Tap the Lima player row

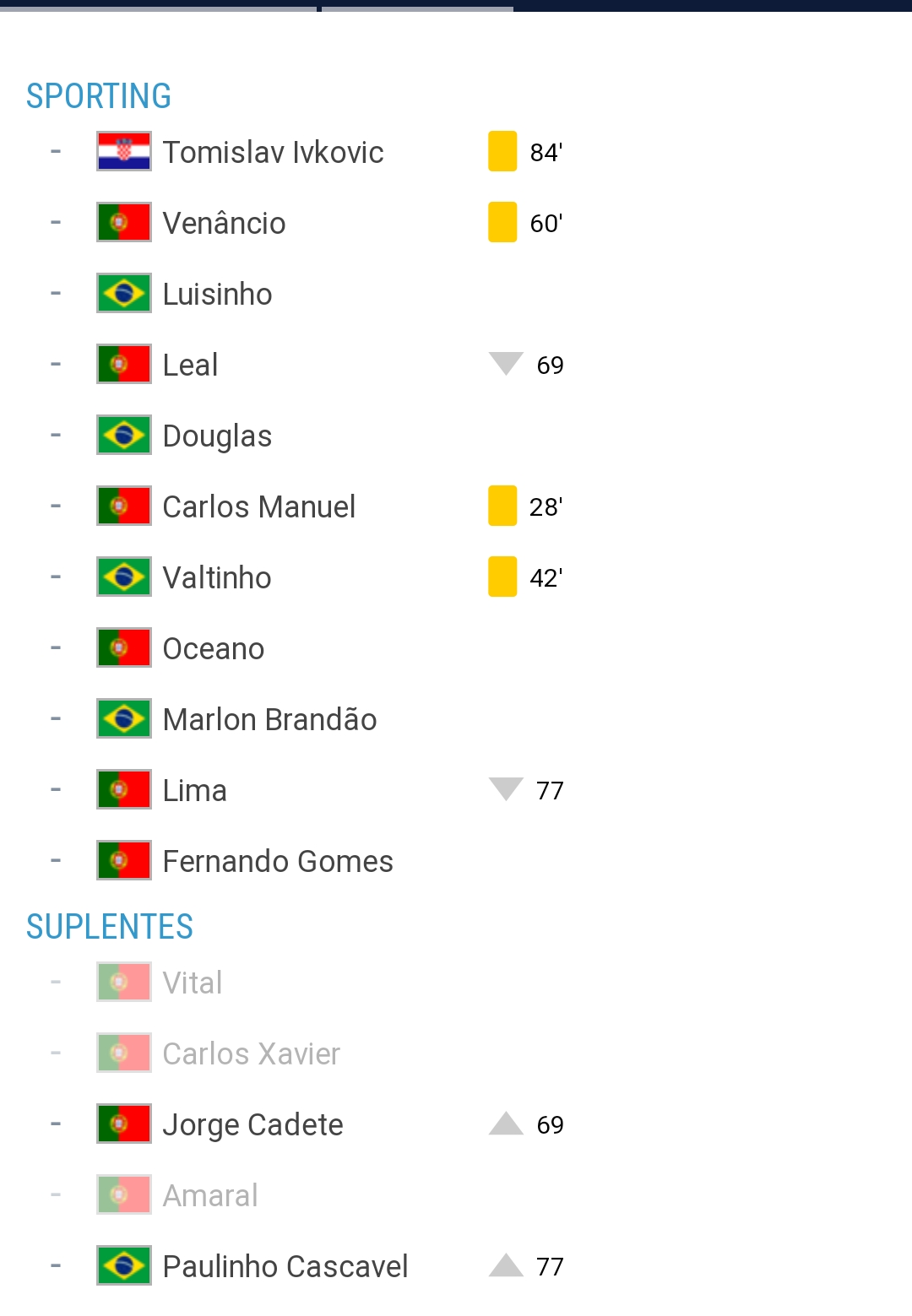point(194,791)
